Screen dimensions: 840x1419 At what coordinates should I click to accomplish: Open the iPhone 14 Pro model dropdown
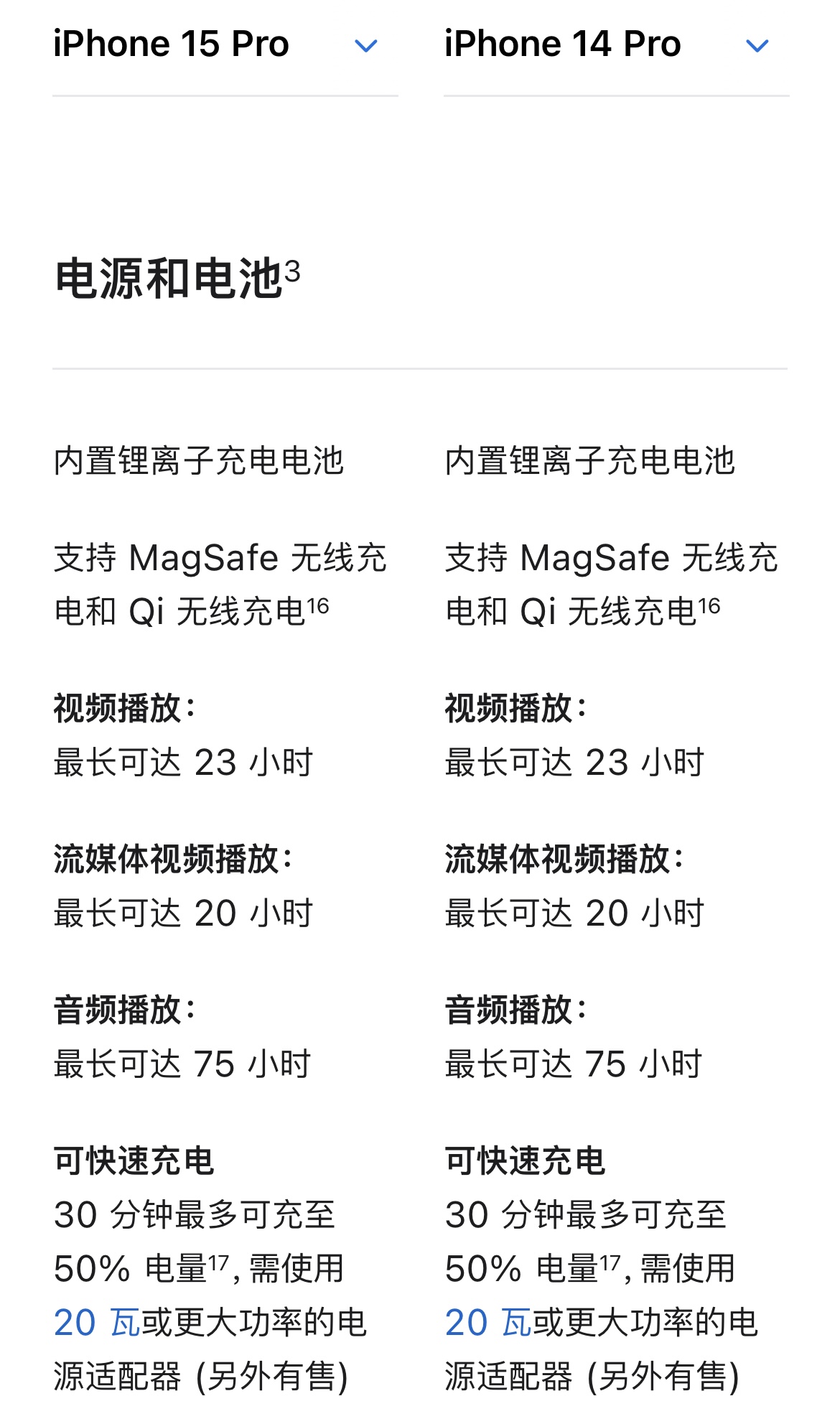click(x=757, y=47)
